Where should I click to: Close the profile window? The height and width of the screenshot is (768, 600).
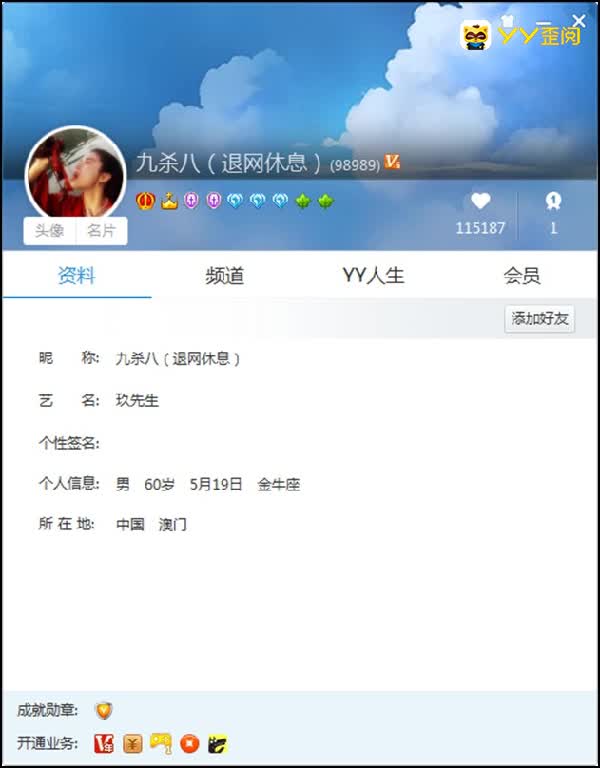579,20
